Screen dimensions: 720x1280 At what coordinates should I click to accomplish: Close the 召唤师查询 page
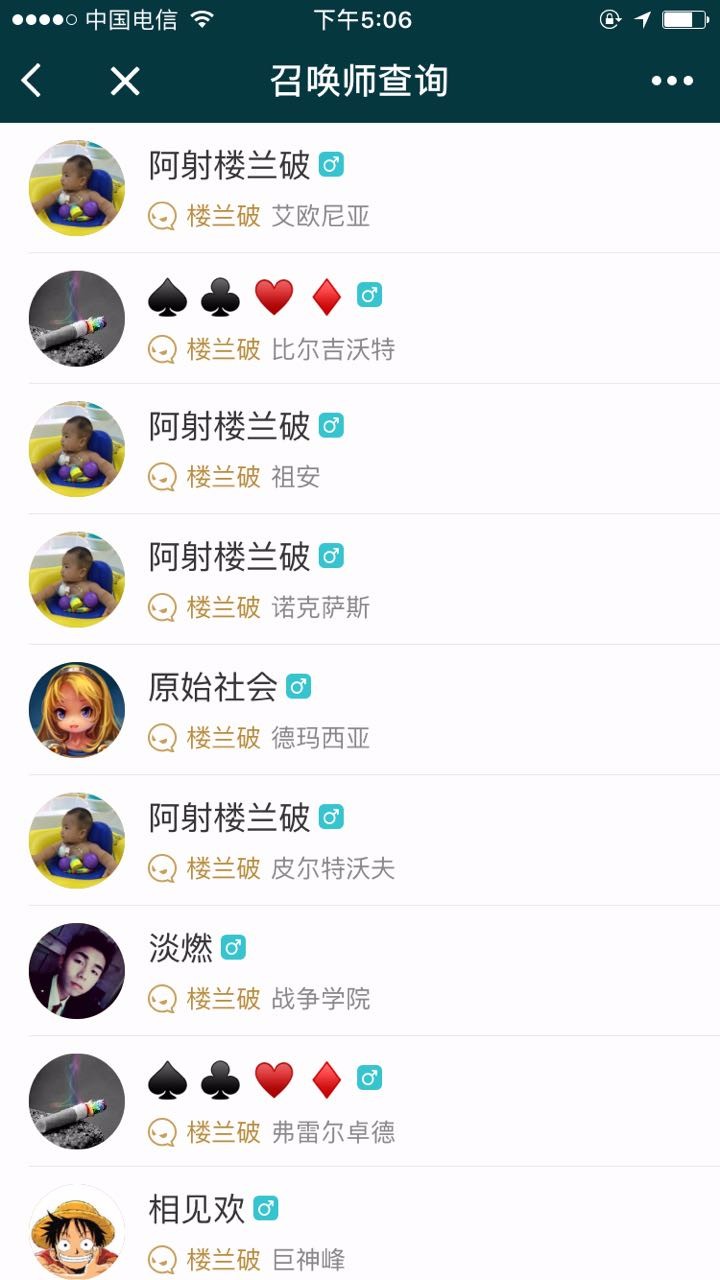pyautogui.click(x=125, y=81)
